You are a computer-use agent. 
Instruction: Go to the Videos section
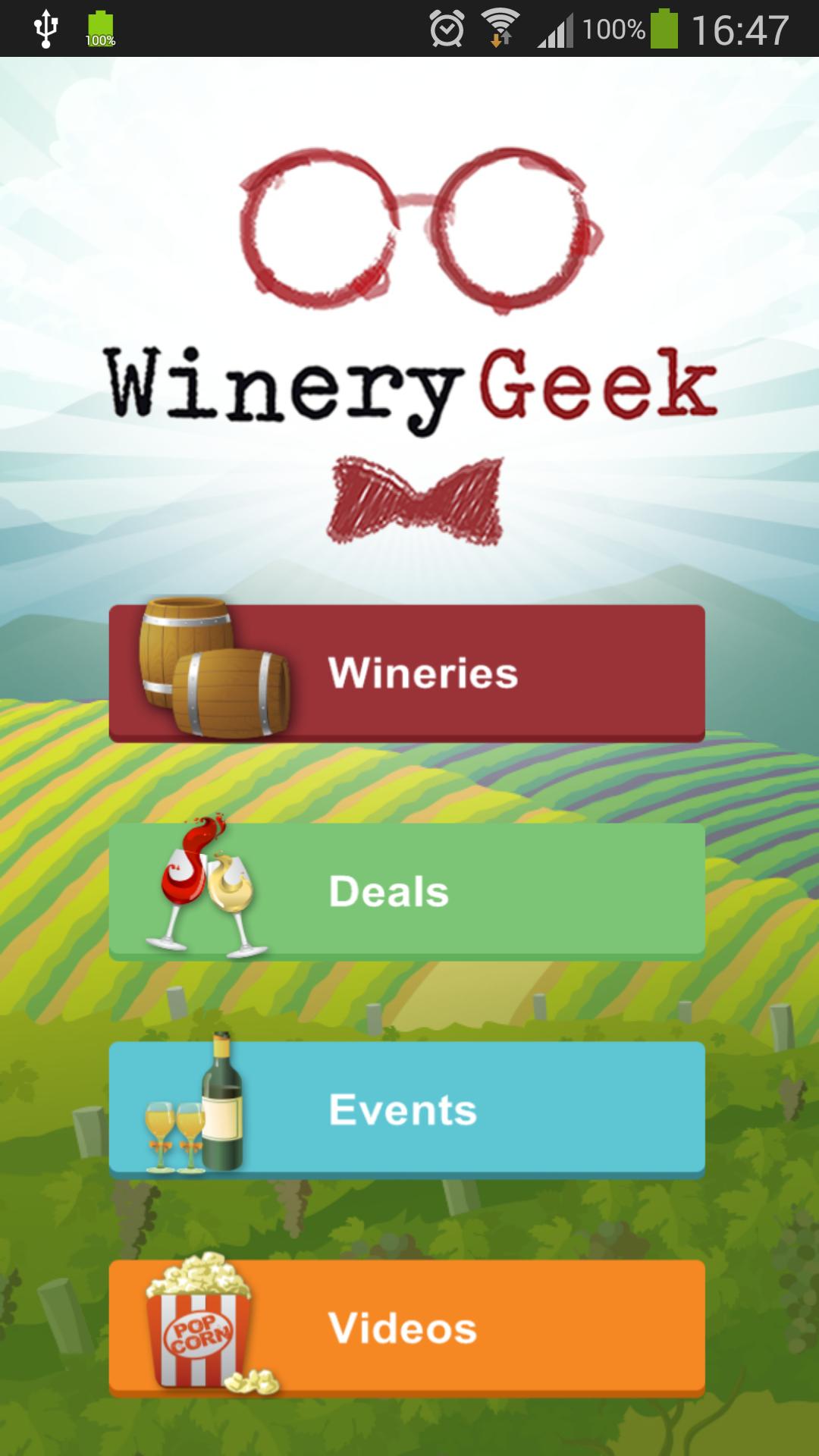tap(407, 1328)
